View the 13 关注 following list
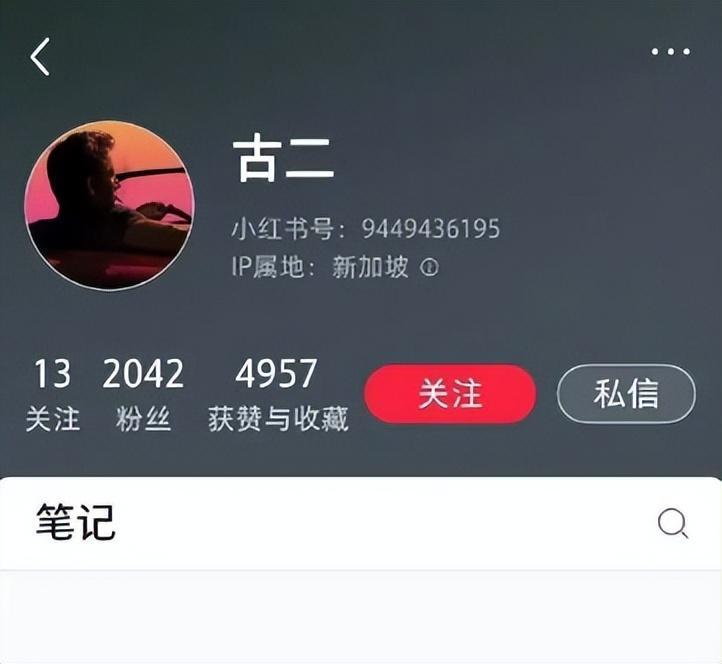The height and width of the screenshot is (664, 722). (x=52, y=395)
